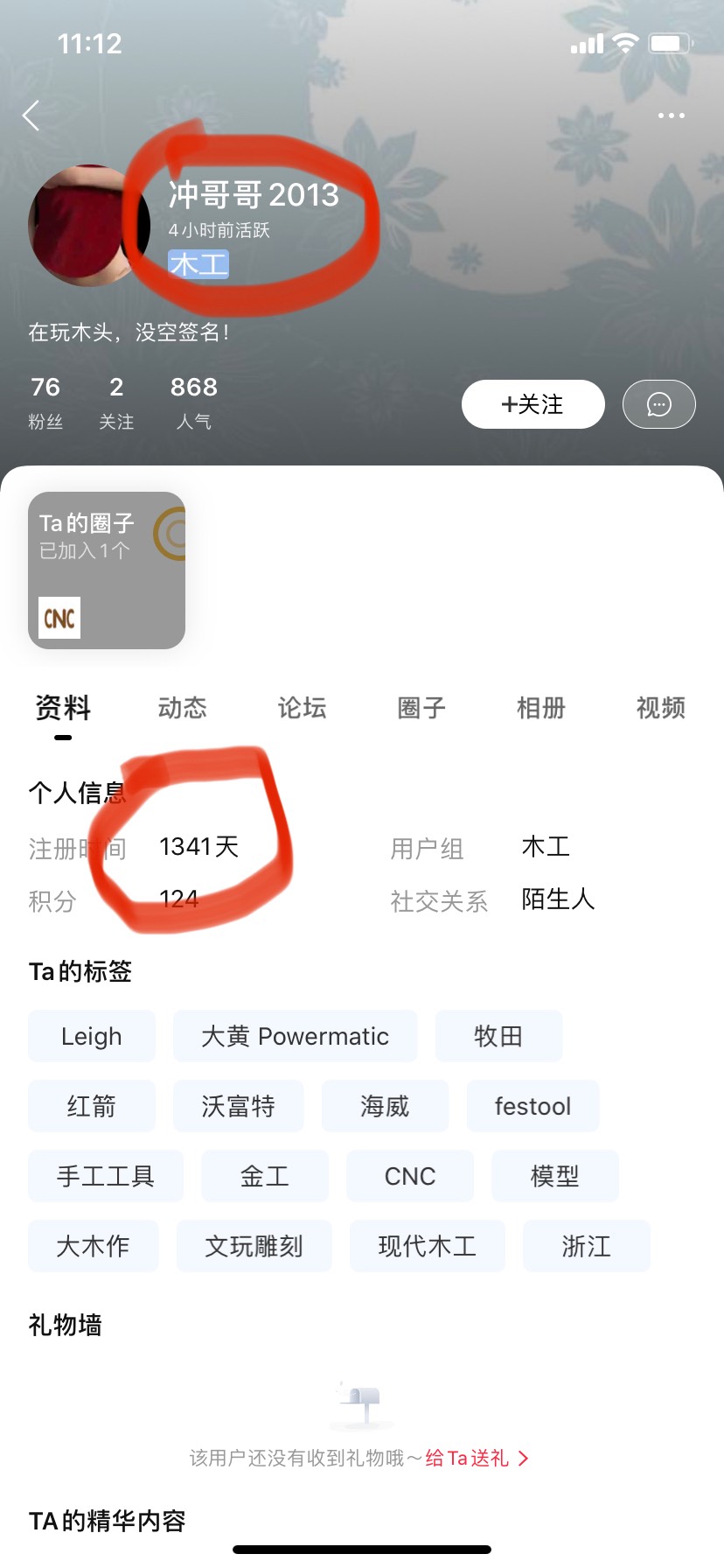The height and width of the screenshot is (1568, 724).
Task: Tap the +关注 follow button
Action: click(533, 404)
